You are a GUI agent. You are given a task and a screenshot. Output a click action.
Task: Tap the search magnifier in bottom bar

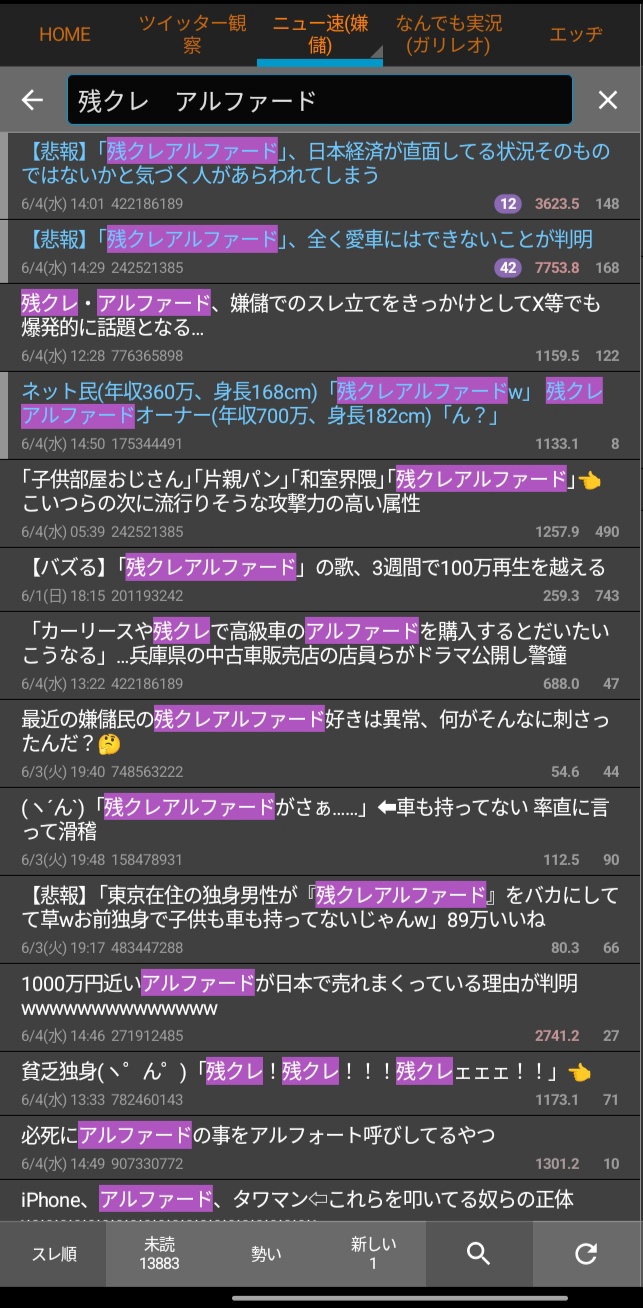[479, 1254]
